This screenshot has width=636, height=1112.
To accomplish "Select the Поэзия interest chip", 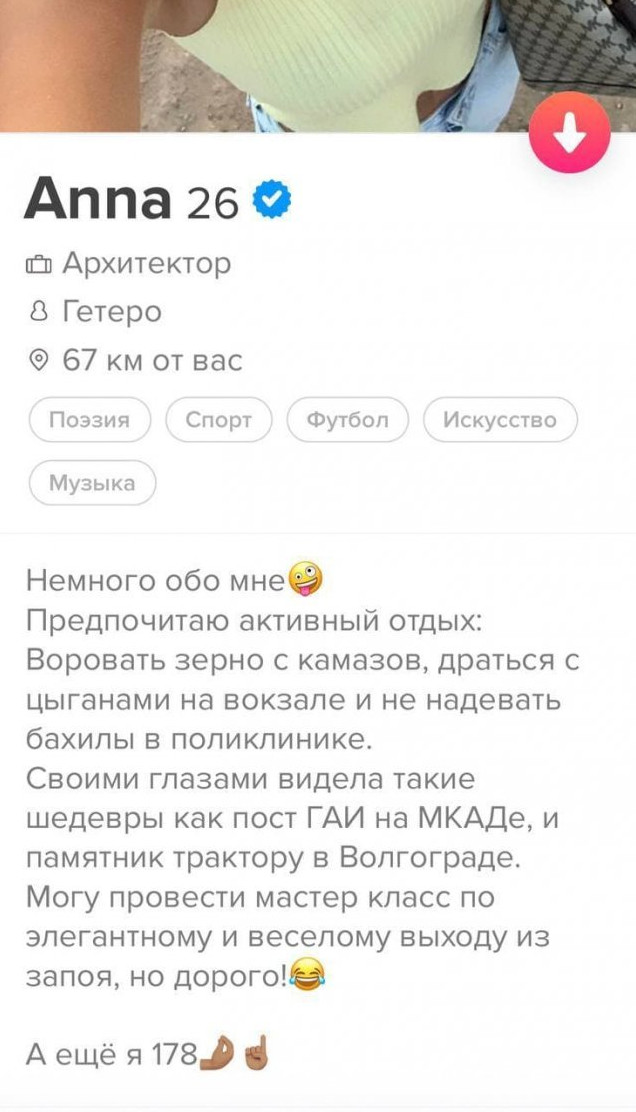I will click(91, 420).
